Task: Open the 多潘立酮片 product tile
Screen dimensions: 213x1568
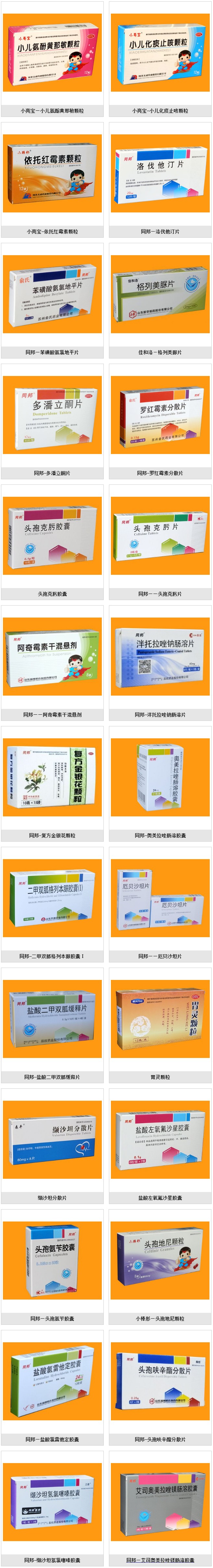Action: click(x=52, y=415)
